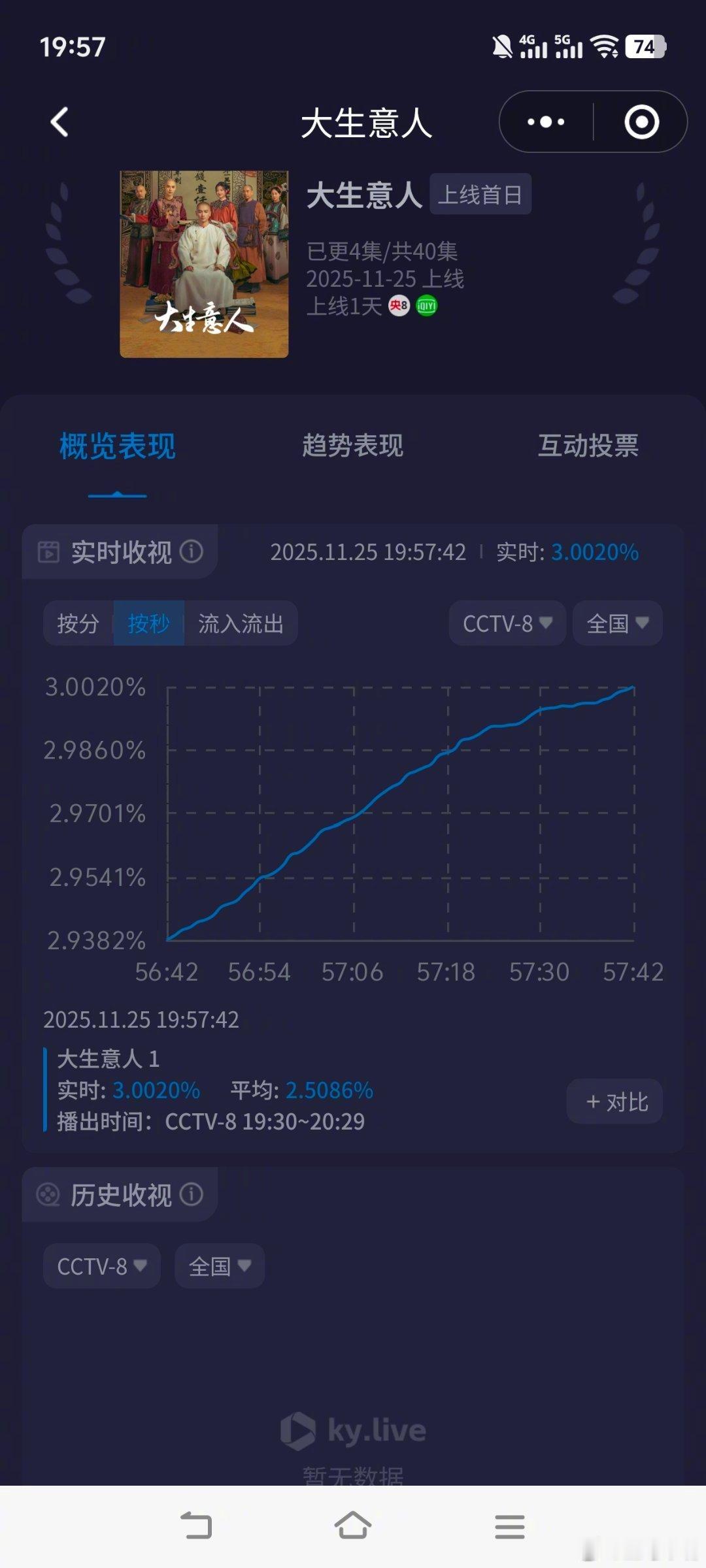Switch ratings granularity to 按分
This screenshot has height=1568, width=706.
78,624
